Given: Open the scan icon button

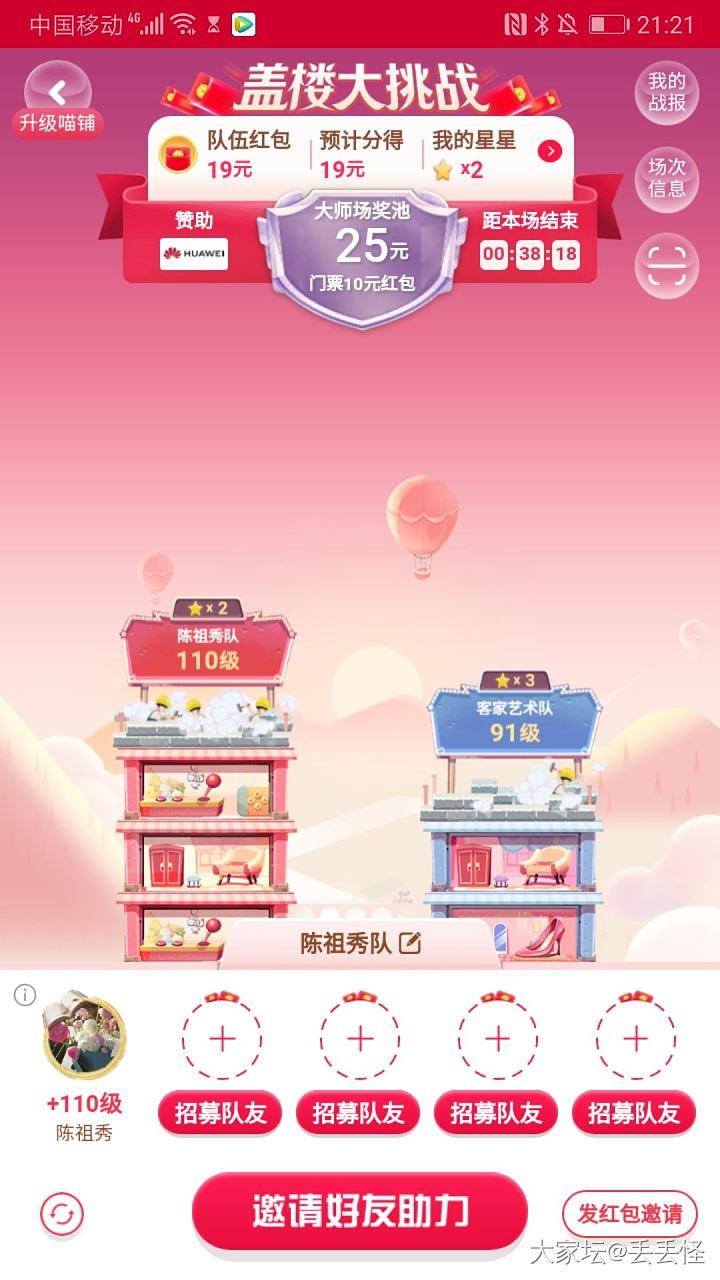Looking at the screenshot, I should click(x=666, y=265).
